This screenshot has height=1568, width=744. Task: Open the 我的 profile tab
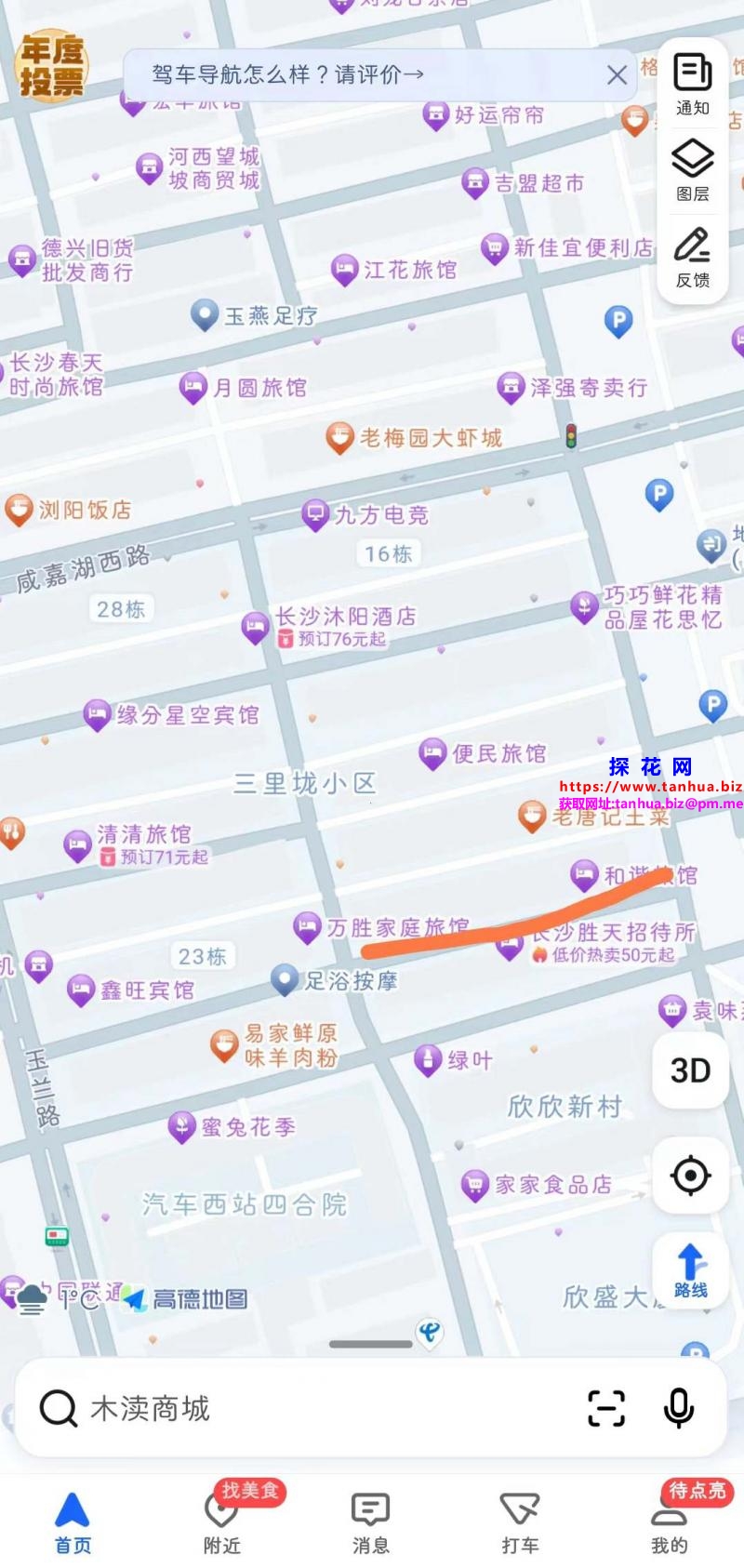669,1522
